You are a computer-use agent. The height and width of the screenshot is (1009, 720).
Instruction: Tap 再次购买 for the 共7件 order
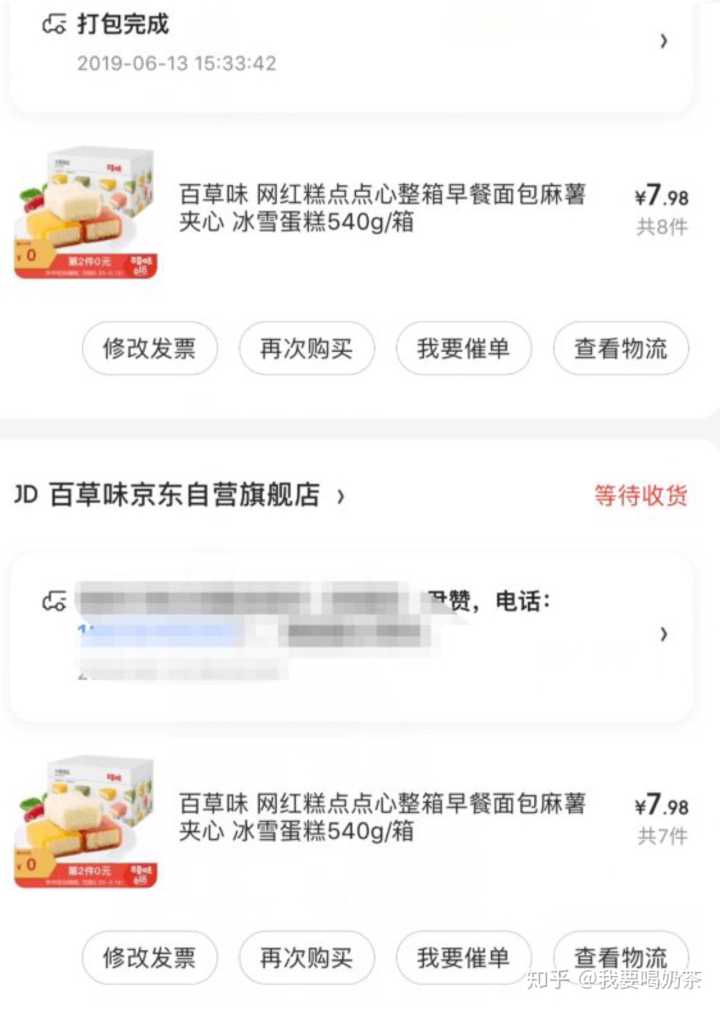pos(306,958)
